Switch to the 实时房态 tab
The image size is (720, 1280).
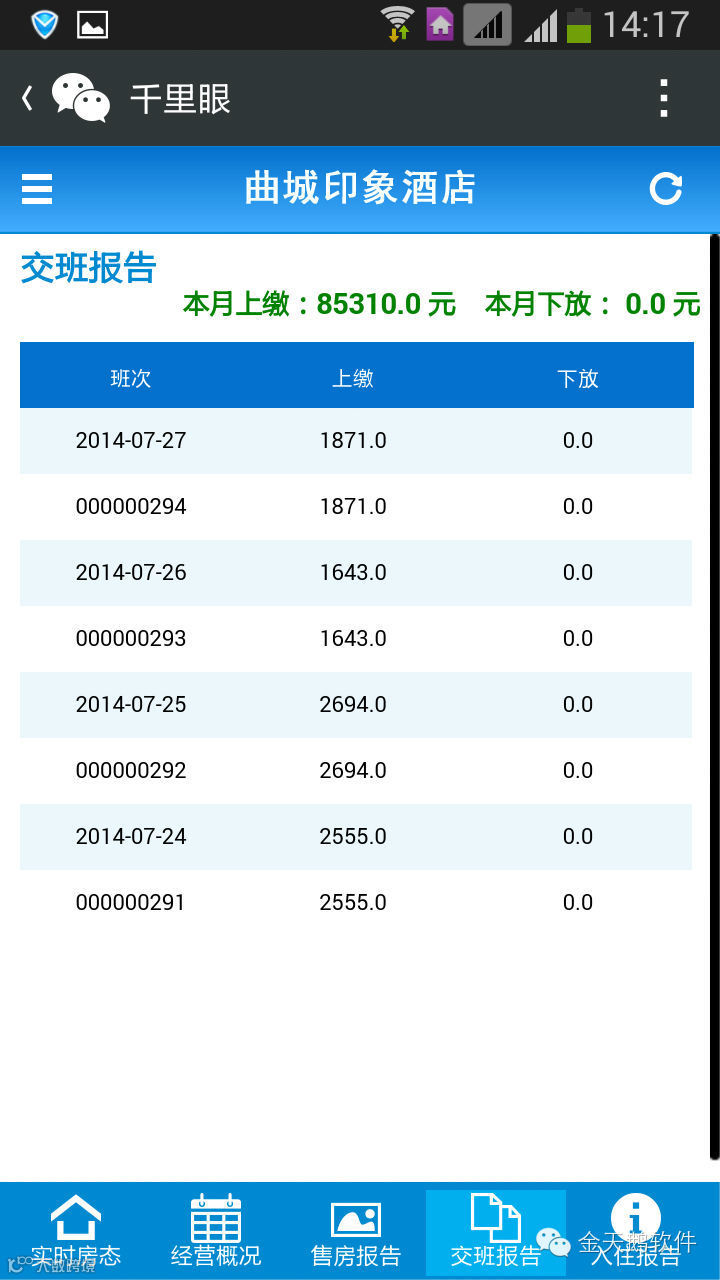[x=76, y=1231]
